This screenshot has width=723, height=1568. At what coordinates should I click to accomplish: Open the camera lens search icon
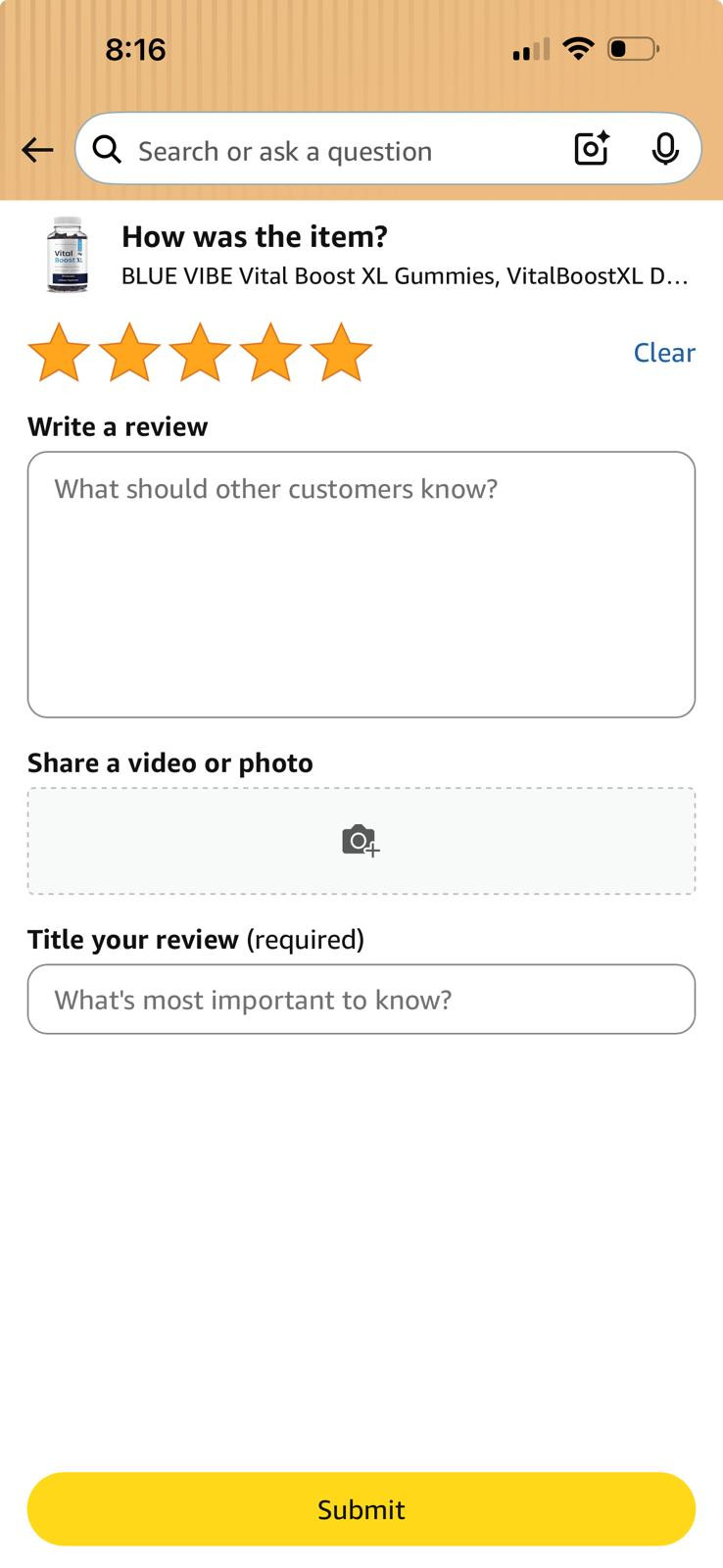click(x=592, y=149)
